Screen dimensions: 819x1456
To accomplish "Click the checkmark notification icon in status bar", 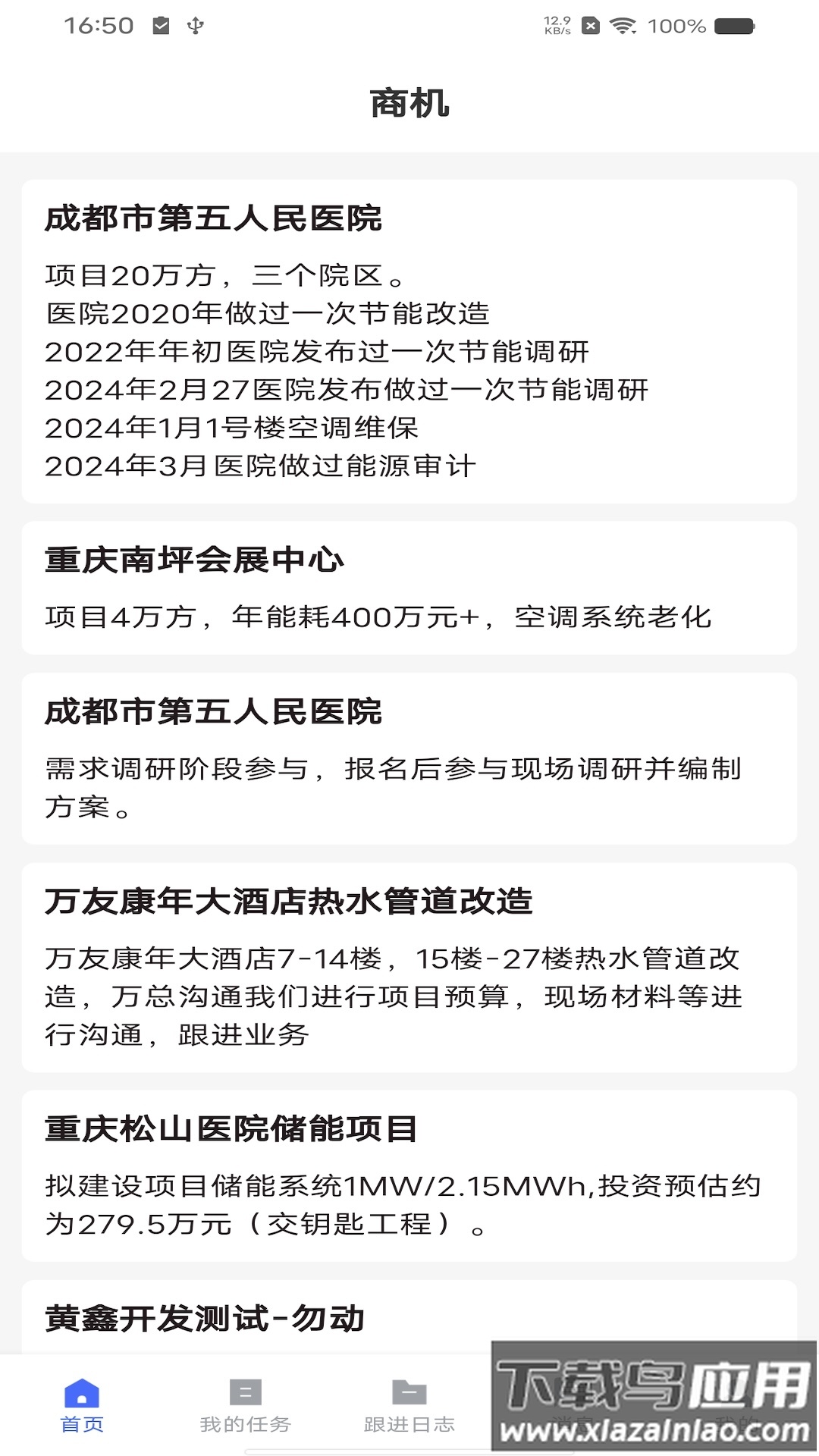I will [x=160, y=24].
